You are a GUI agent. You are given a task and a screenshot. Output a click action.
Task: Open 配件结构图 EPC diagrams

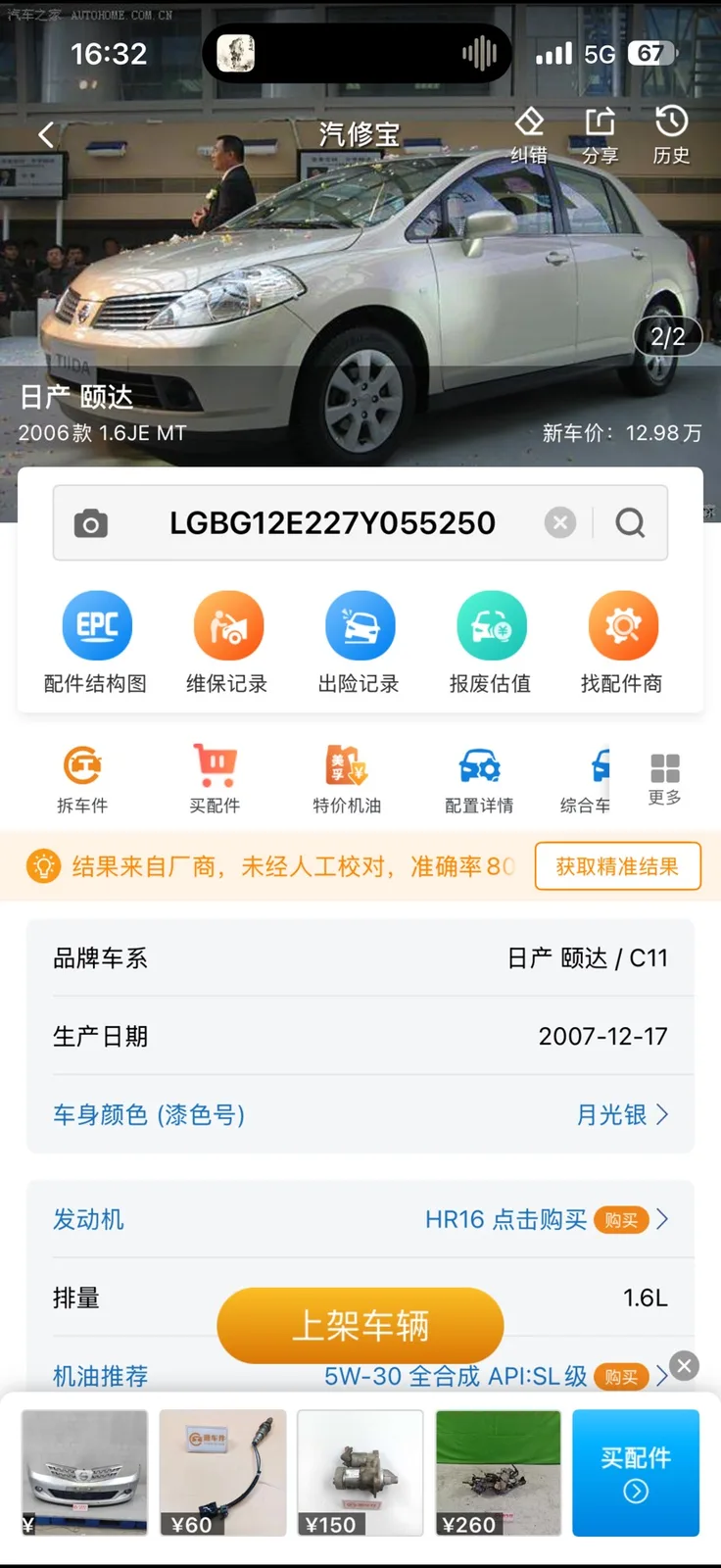96,643
